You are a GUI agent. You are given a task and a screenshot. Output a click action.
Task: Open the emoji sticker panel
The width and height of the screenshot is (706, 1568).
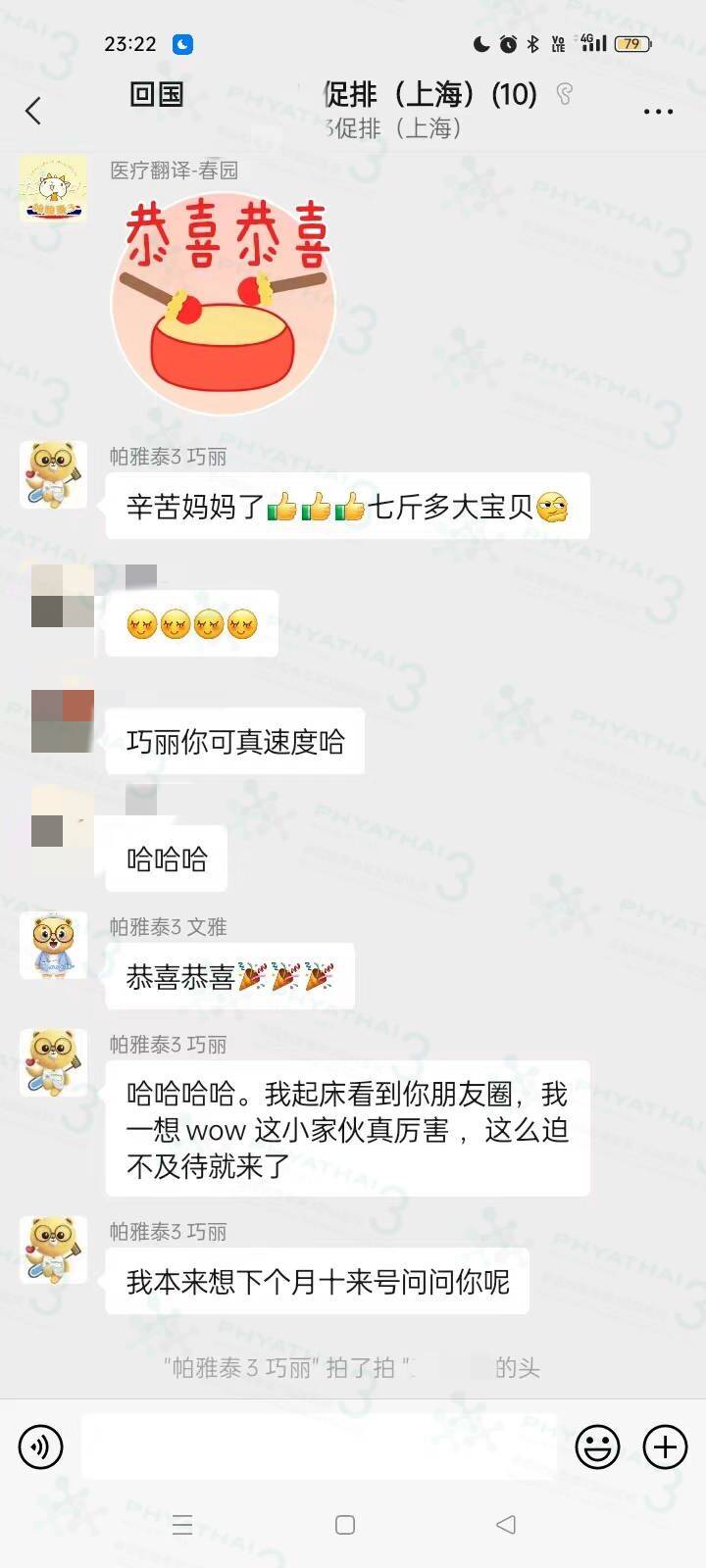click(x=597, y=1446)
